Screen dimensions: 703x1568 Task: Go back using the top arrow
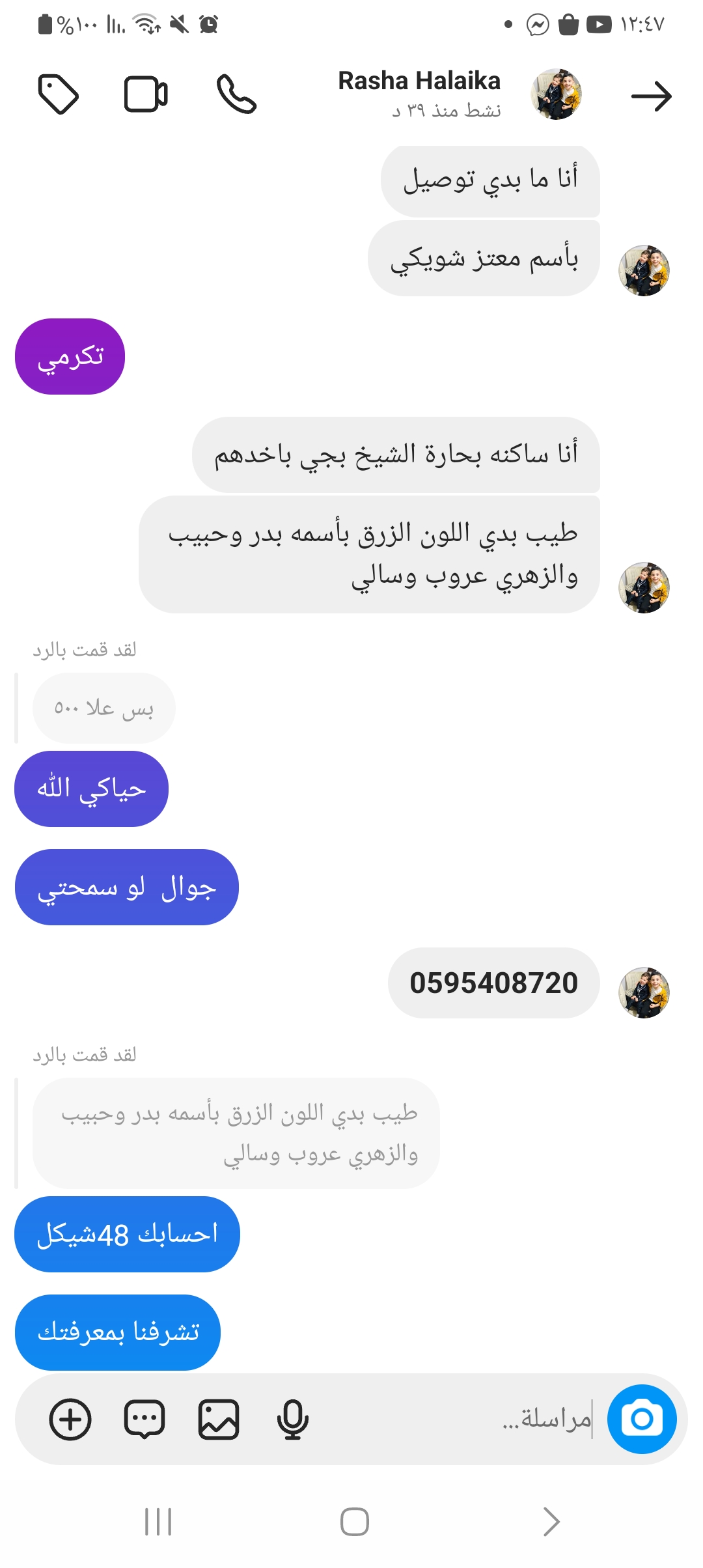pyautogui.click(x=651, y=96)
